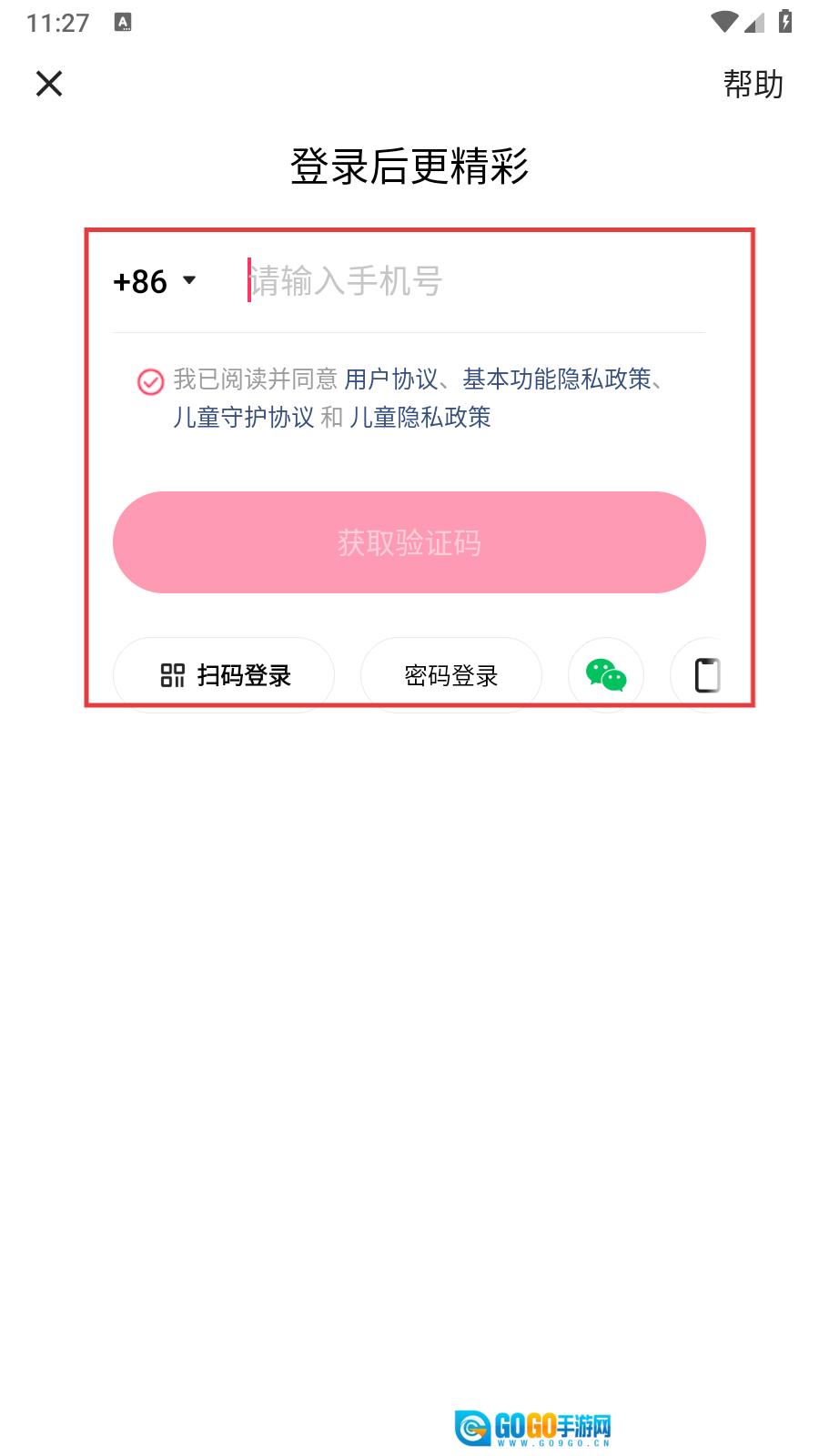
Task: Open the 儿童守护协议 link
Action: point(244,418)
